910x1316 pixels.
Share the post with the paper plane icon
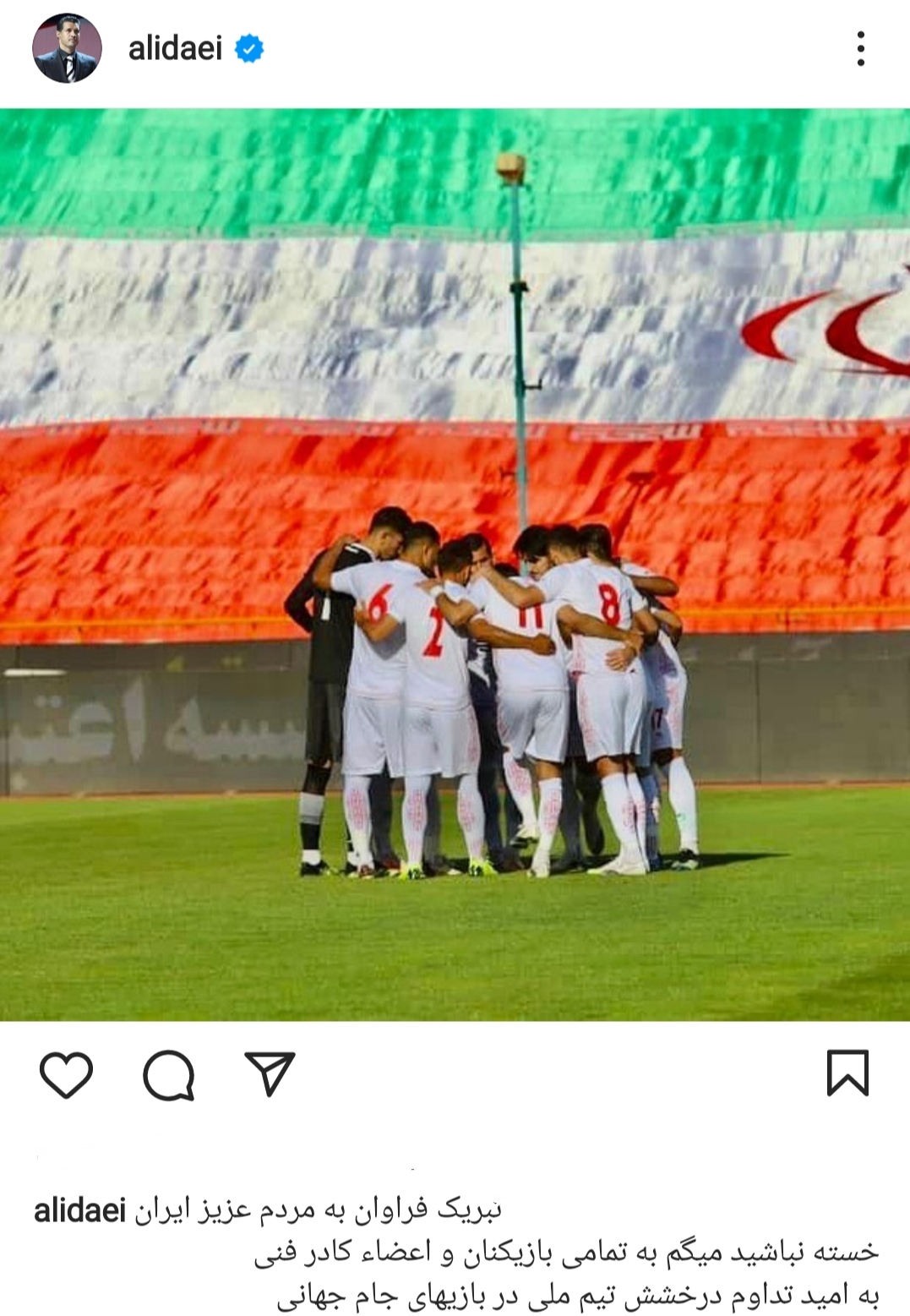270,1074
